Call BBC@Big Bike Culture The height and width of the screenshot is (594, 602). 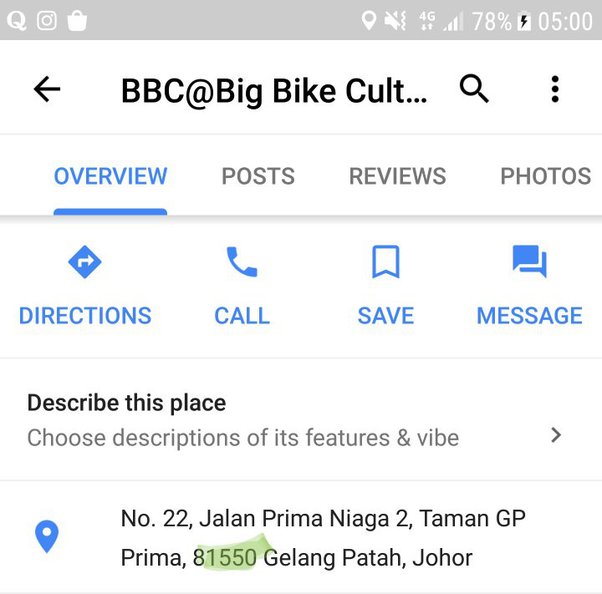click(x=242, y=287)
